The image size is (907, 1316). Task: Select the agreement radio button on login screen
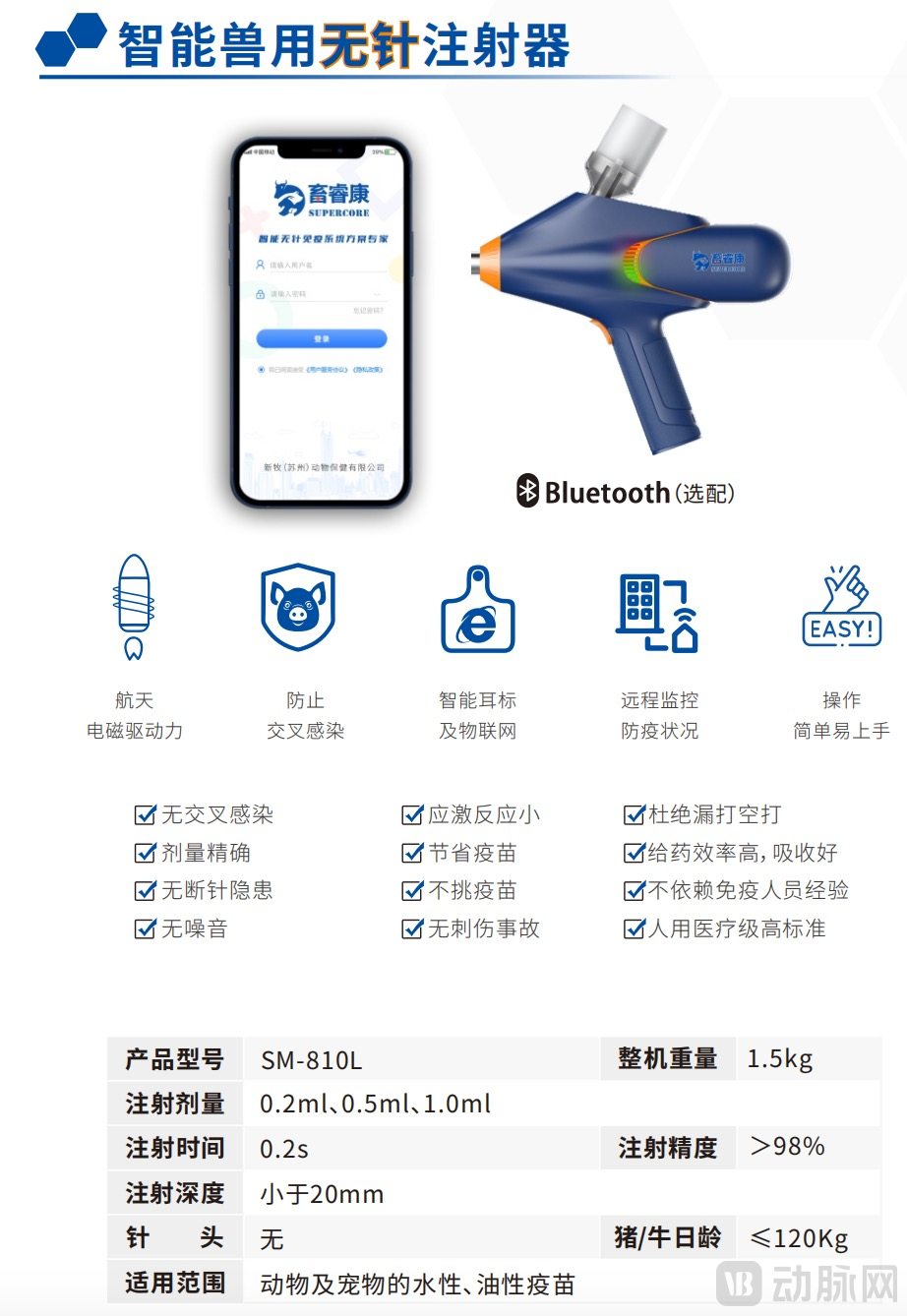tap(261, 370)
